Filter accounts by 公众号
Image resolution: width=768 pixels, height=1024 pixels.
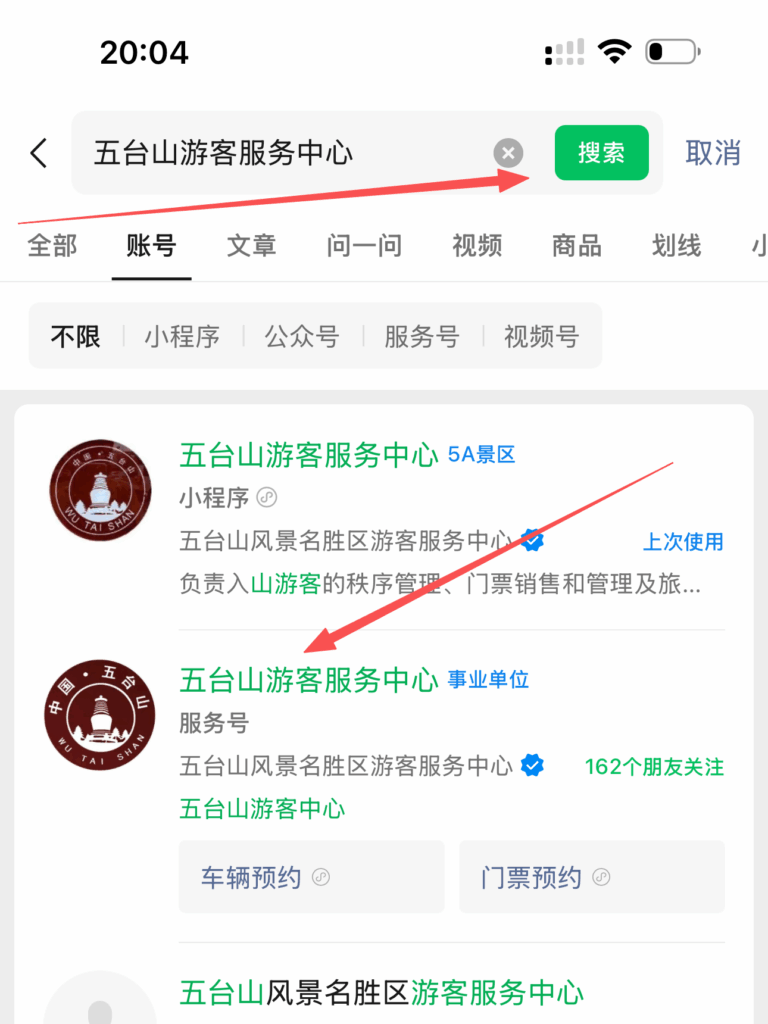point(302,336)
